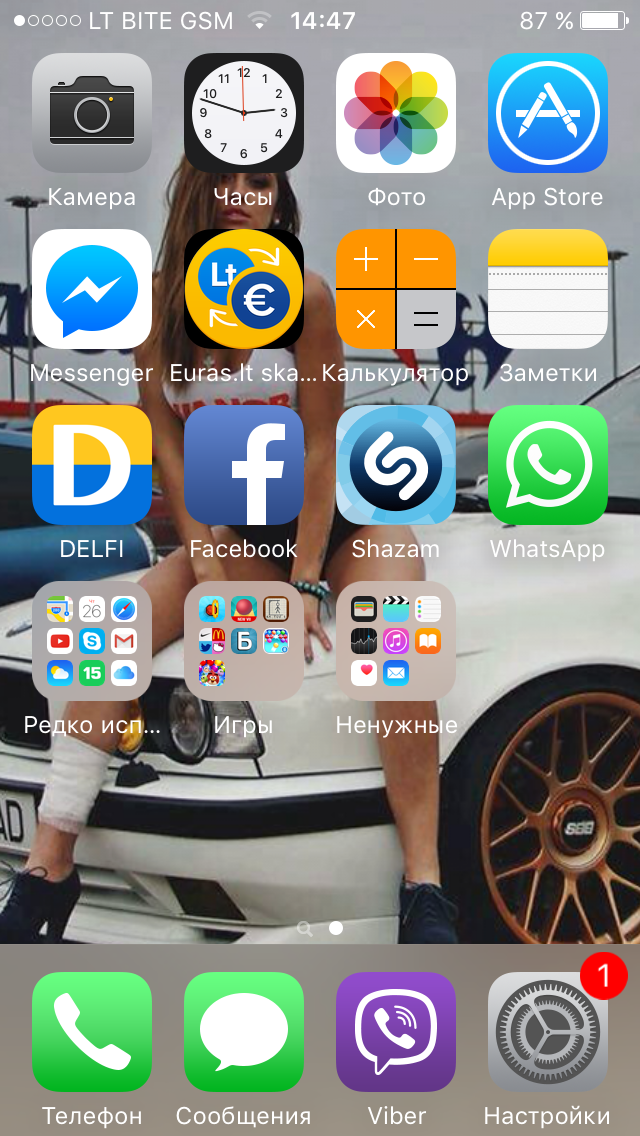Open the Ненужные folder
This screenshot has height=1136, width=640.
pos(396,641)
